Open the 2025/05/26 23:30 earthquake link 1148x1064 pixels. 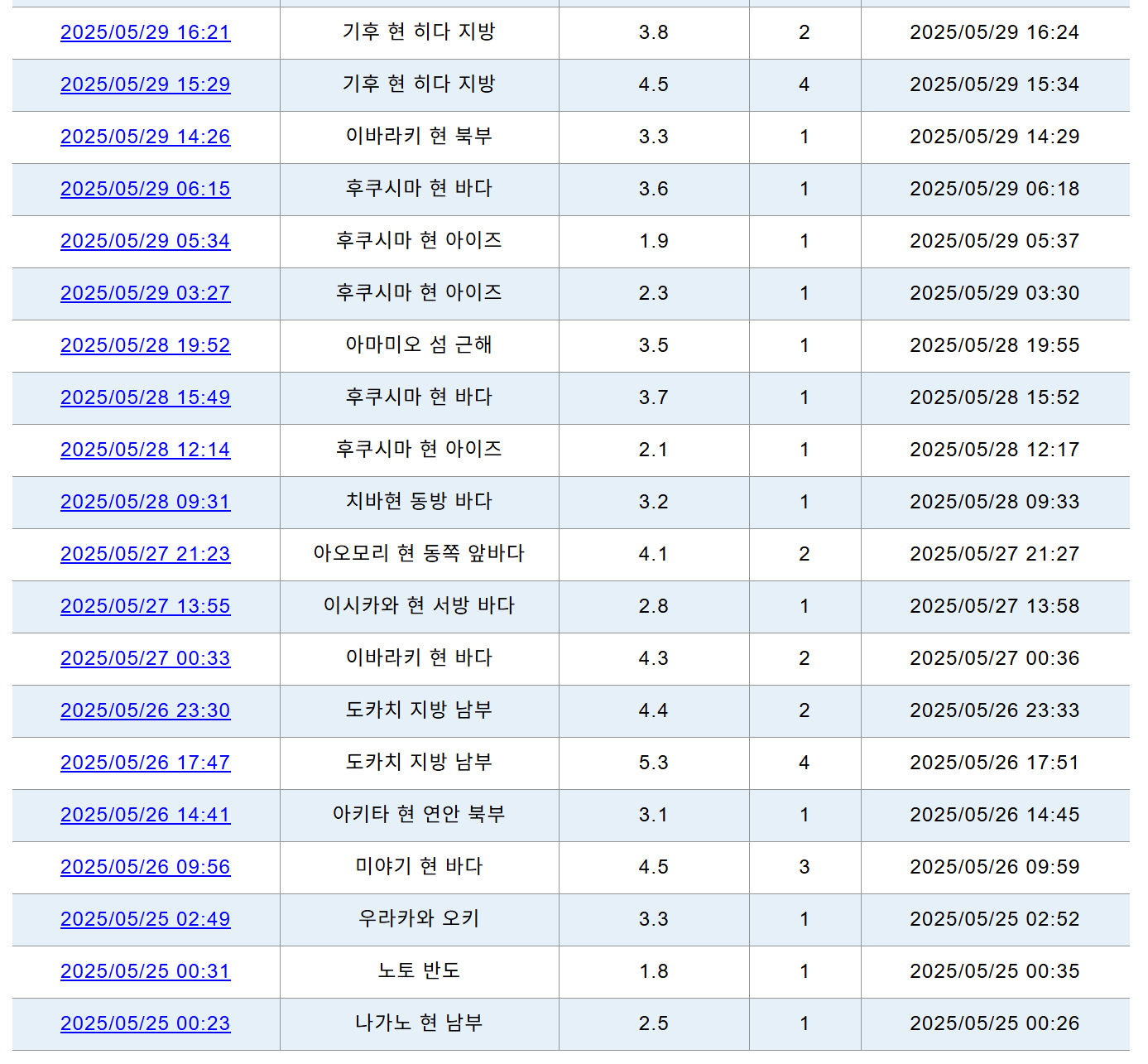[x=145, y=710]
